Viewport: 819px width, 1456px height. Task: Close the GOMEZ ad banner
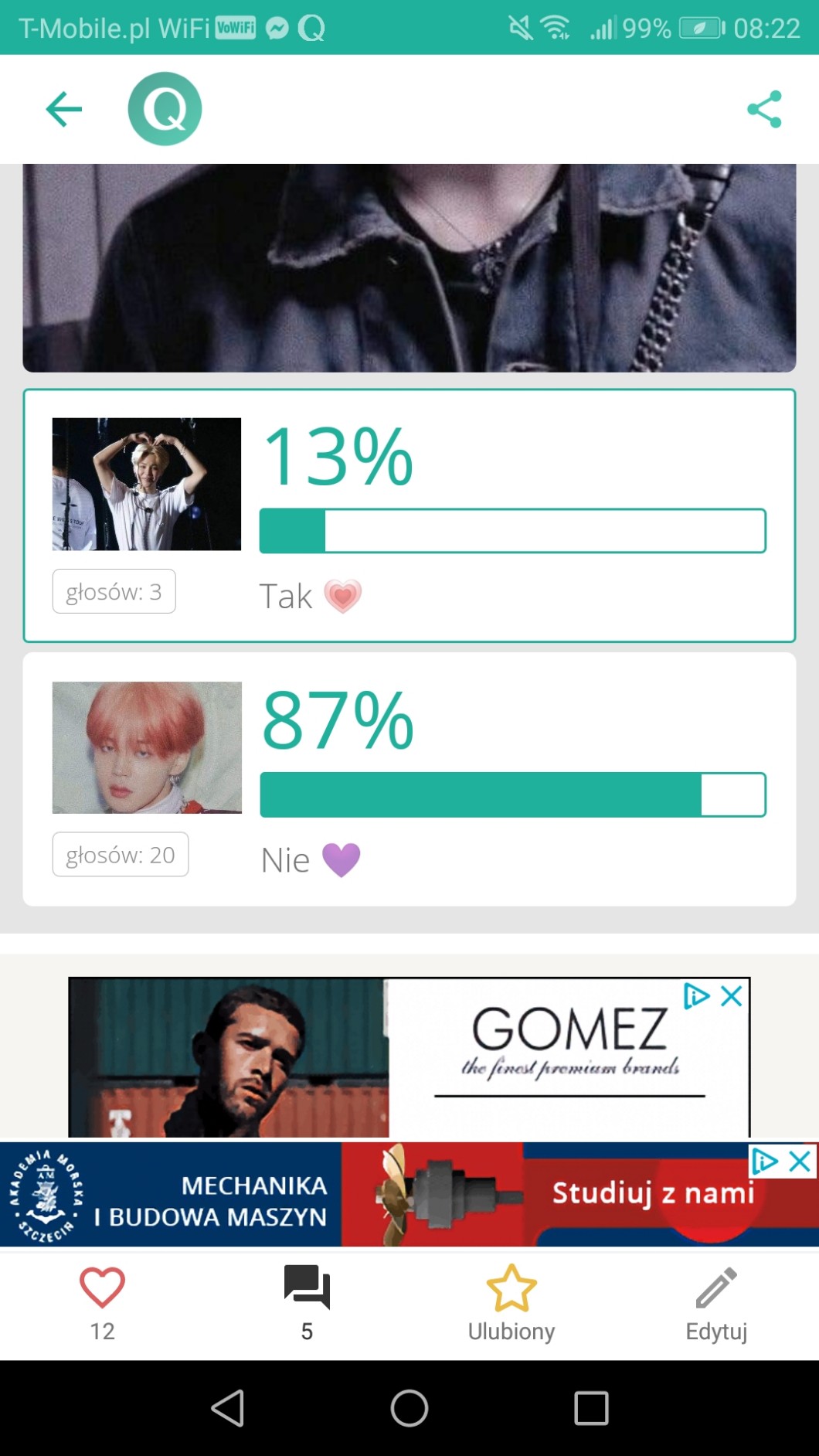(x=732, y=996)
